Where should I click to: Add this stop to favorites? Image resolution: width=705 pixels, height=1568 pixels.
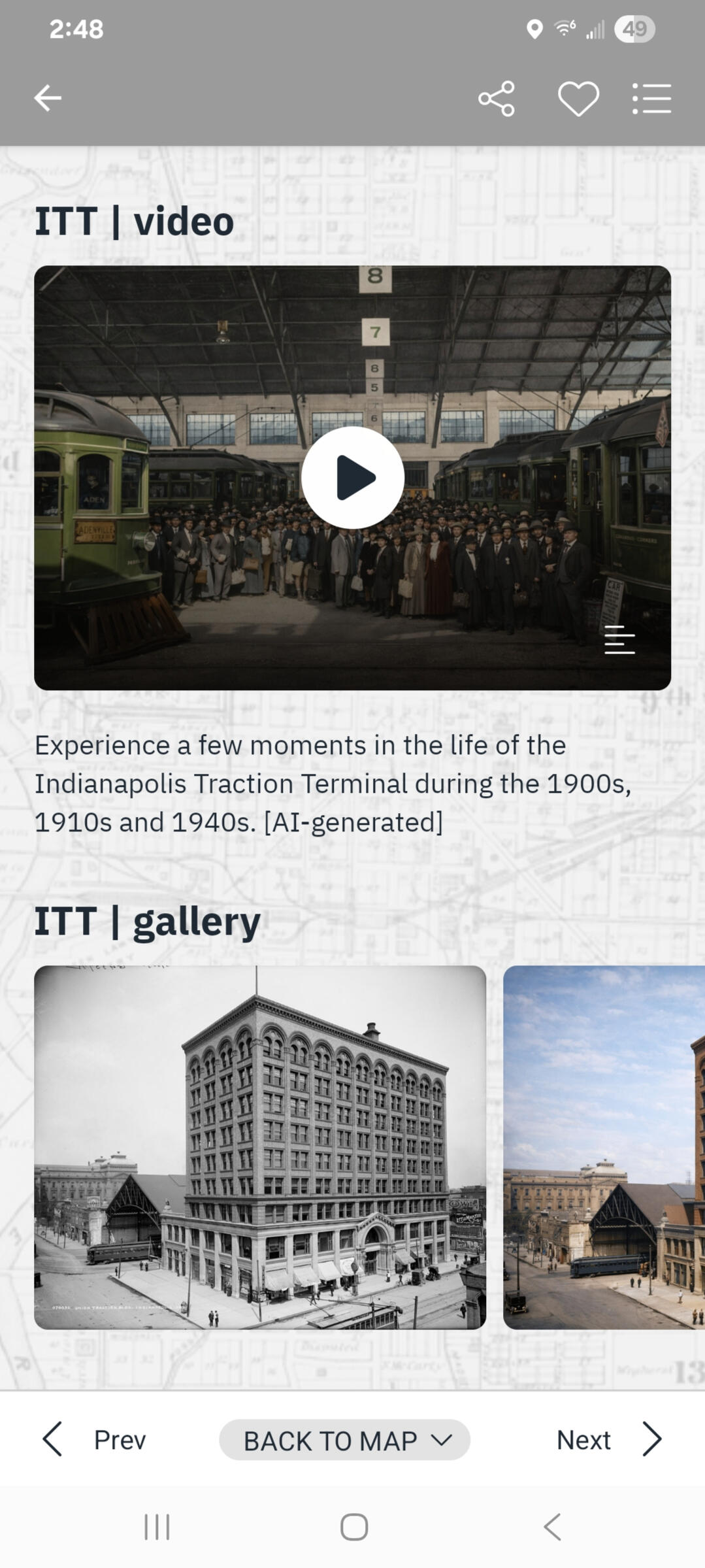(578, 99)
